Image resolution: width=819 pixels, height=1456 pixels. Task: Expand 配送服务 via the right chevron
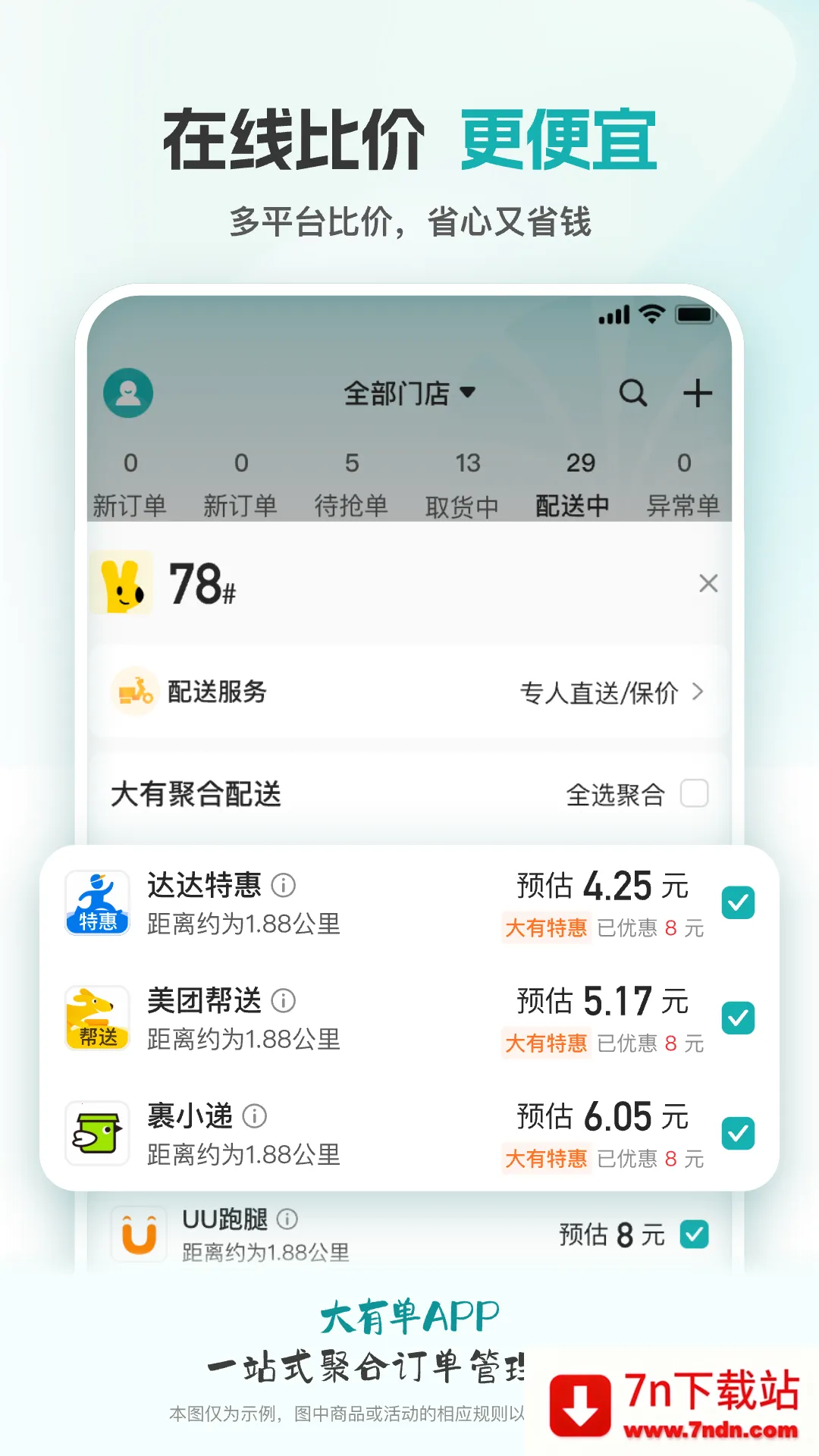click(697, 692)
